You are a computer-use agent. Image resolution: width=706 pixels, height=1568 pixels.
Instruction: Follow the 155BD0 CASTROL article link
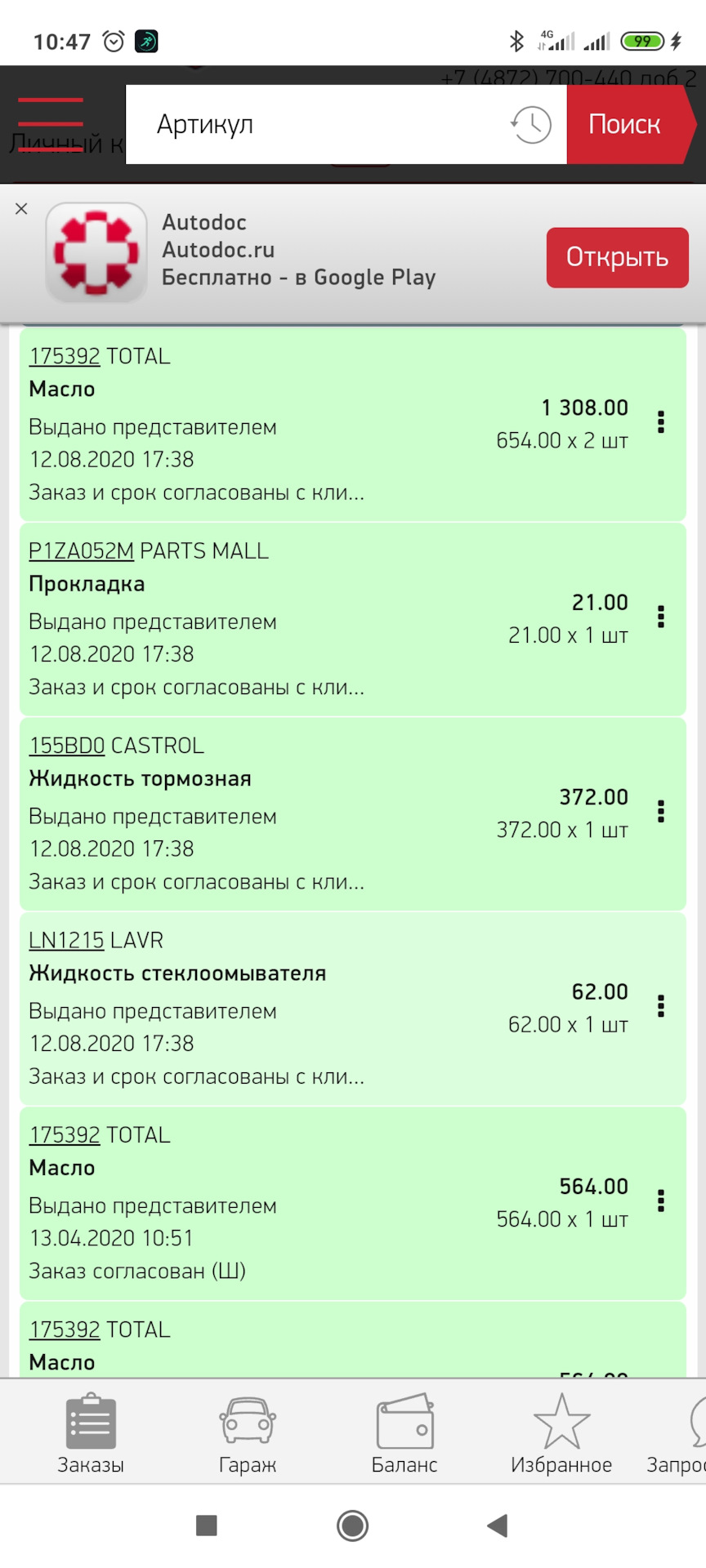[x=67, y=746]
